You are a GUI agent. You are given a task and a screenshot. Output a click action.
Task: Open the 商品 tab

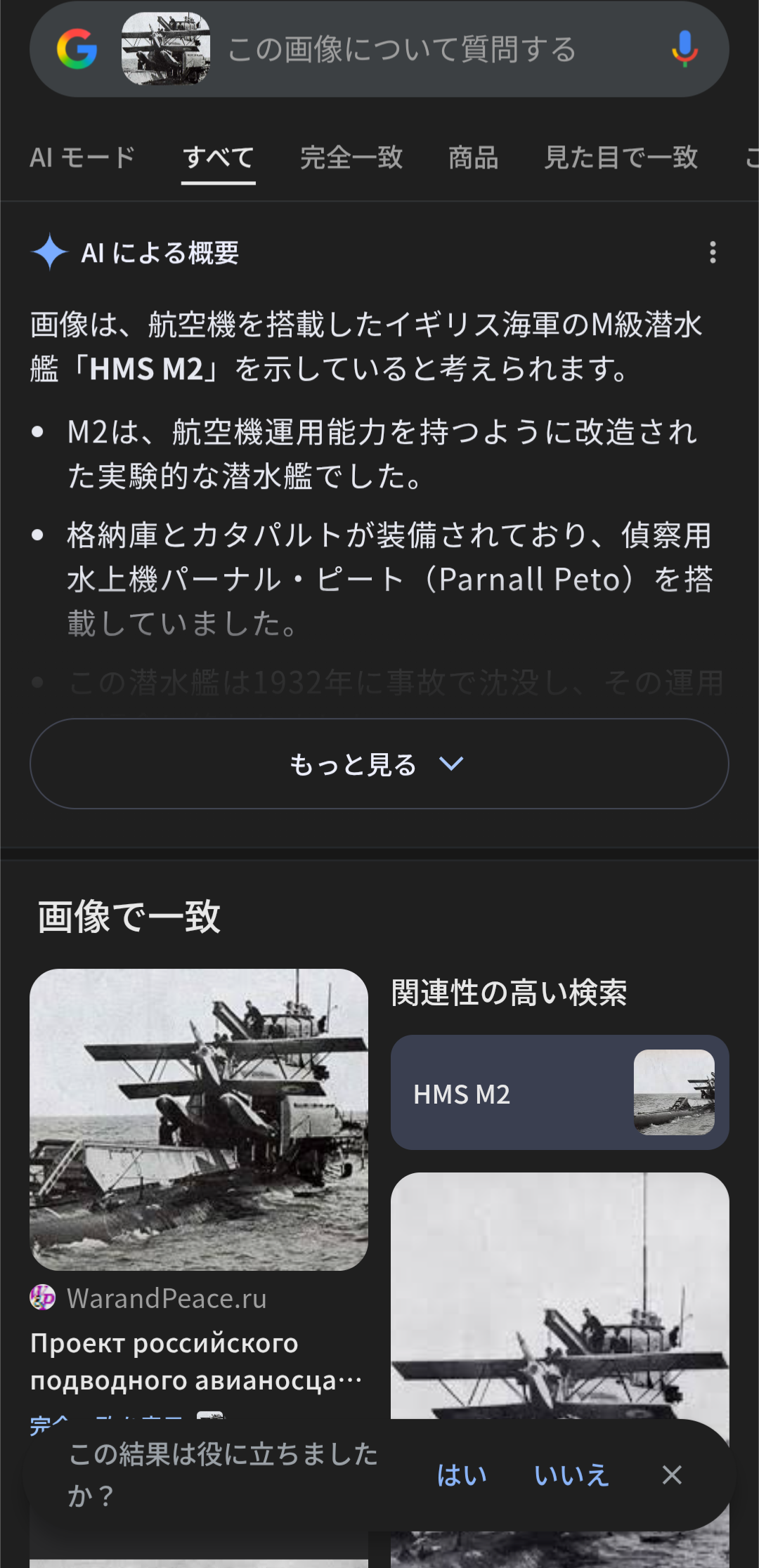point(473,157)
